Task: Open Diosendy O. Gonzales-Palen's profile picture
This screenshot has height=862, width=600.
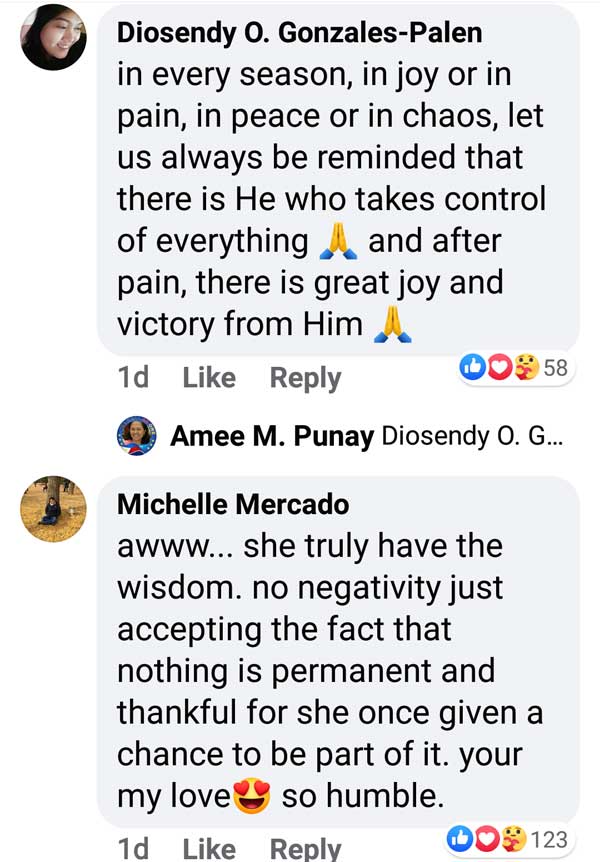Action: point(53,39)
